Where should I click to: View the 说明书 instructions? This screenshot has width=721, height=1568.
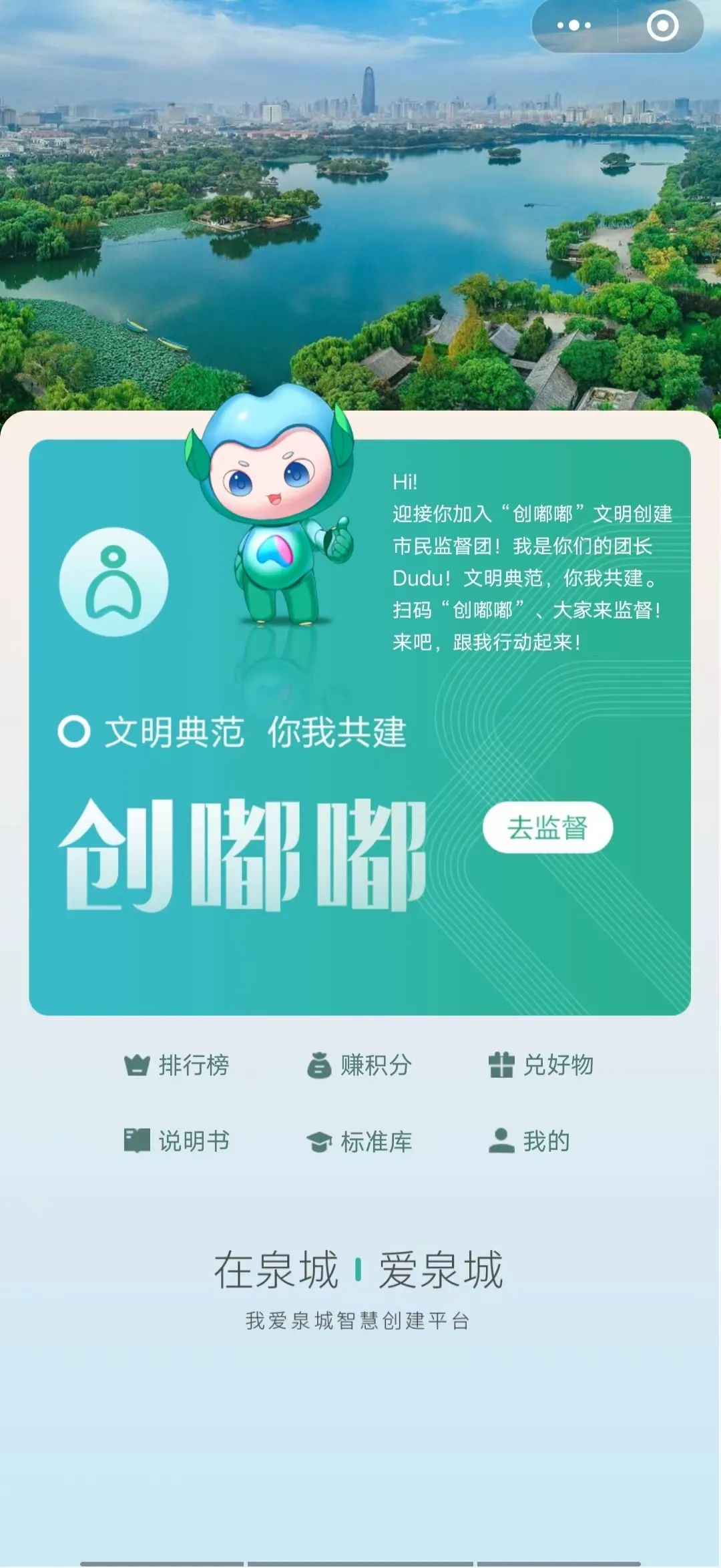(177, 1141)
